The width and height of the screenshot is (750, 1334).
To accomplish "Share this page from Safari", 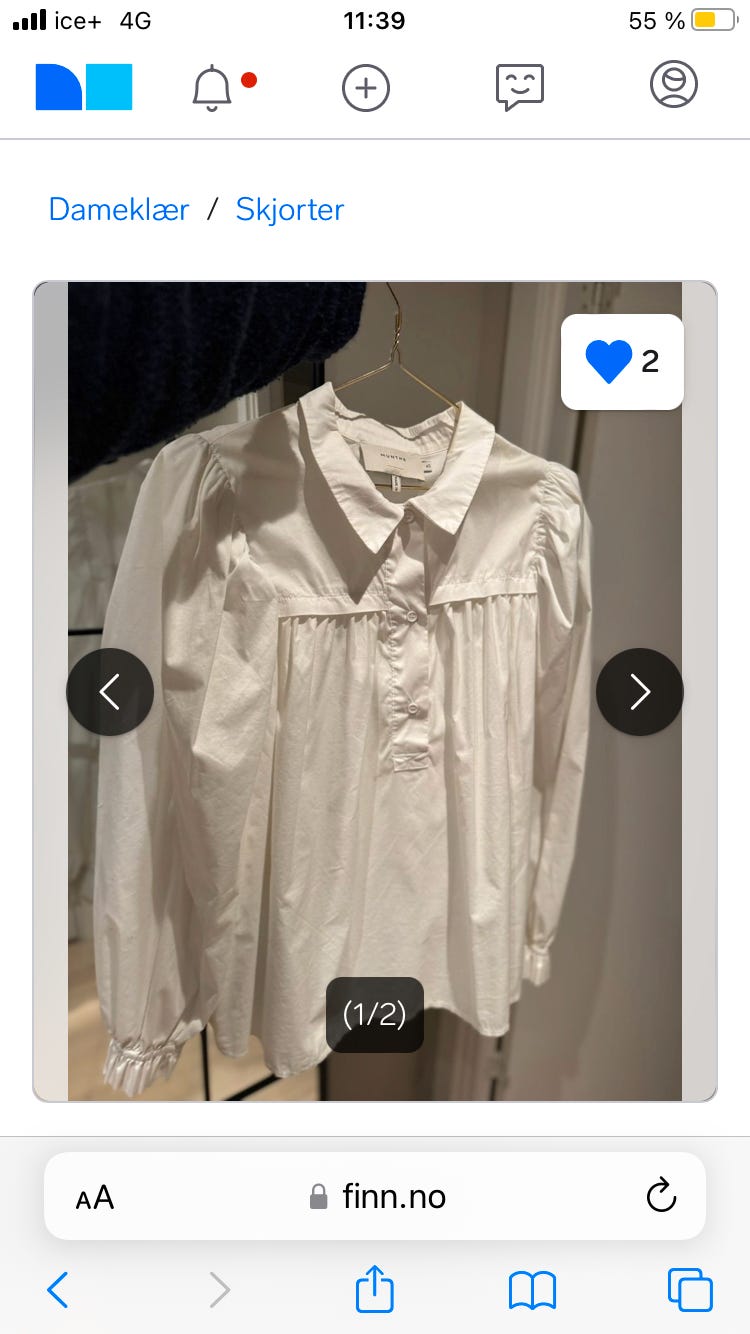I will (375, 1289).
